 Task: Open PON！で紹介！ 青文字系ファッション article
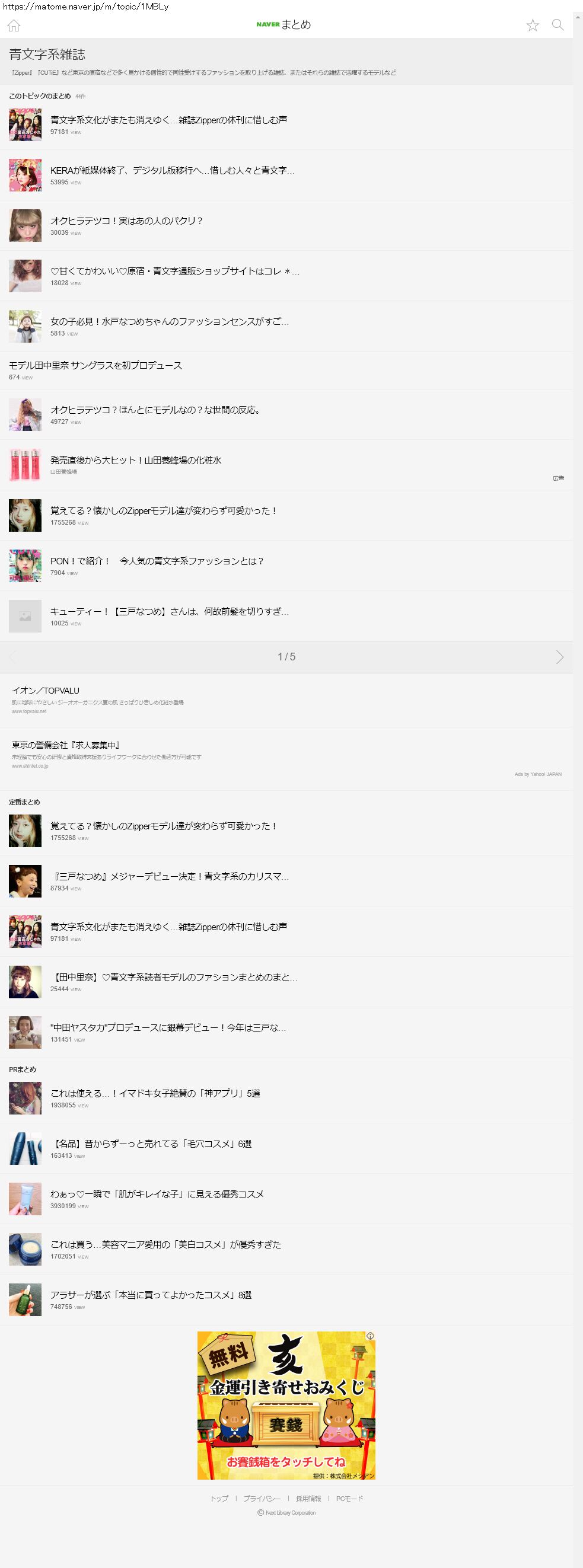point(157,561)
